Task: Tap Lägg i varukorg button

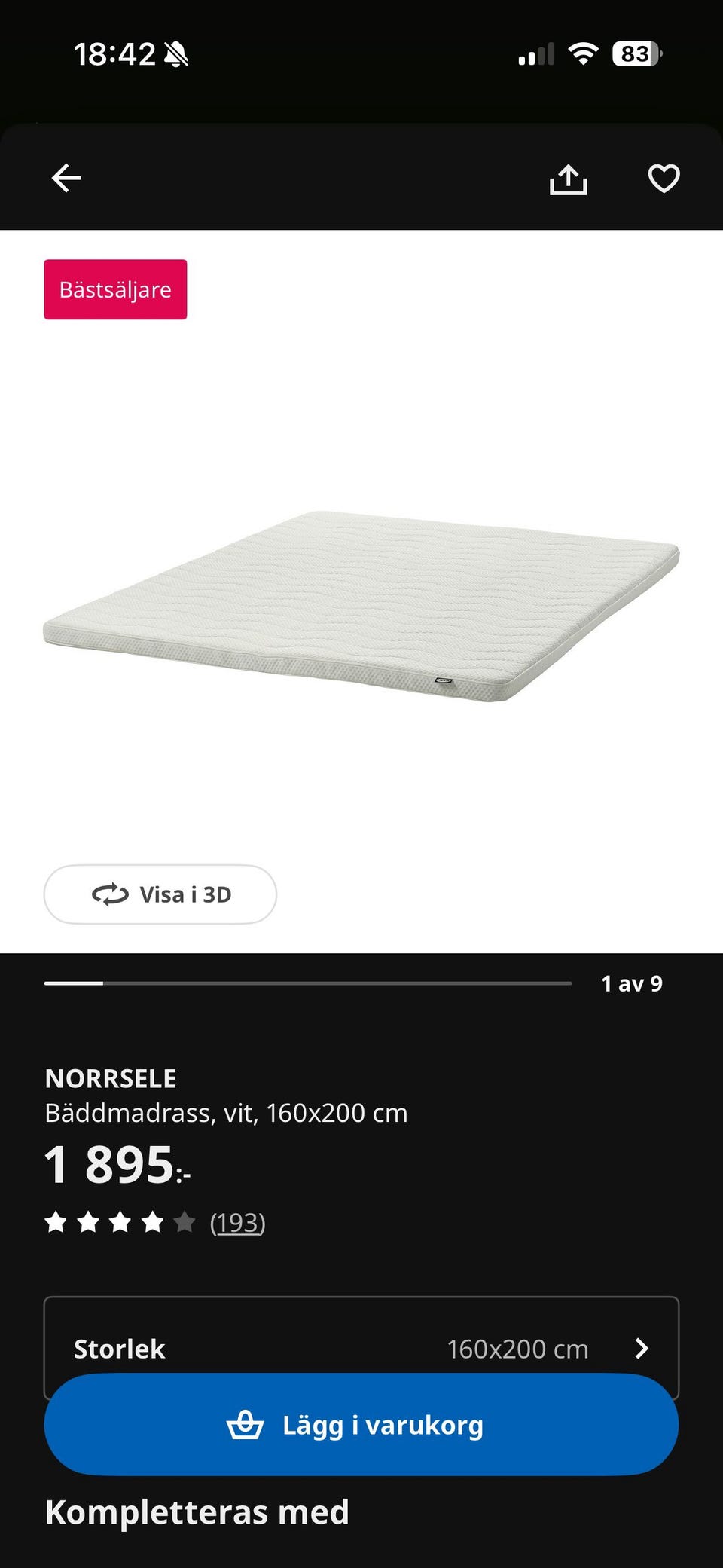Action: pos(361,1424)
